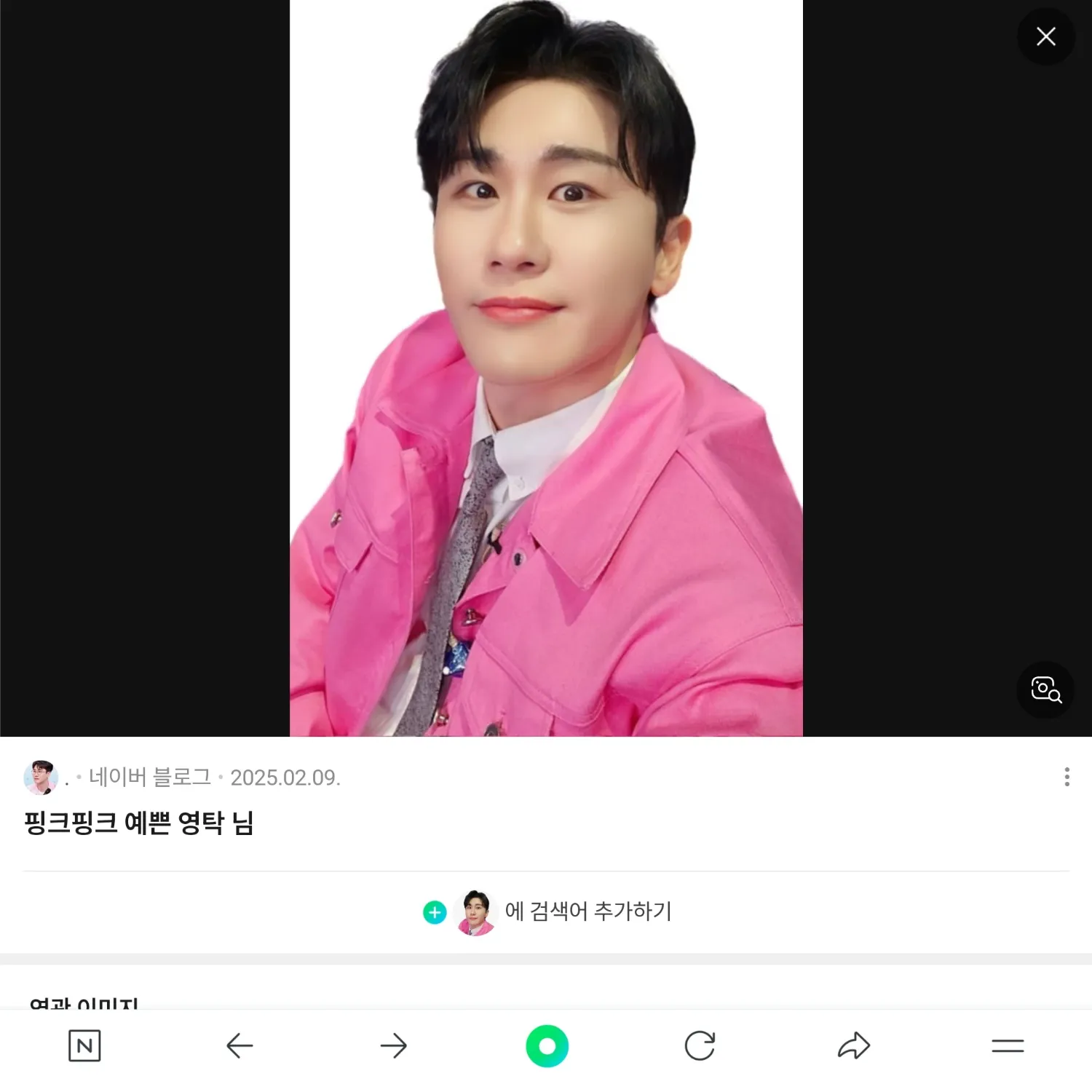The image size is (1092, 1092).
Task: Go forward to the next page
Action: [393, 1046]
